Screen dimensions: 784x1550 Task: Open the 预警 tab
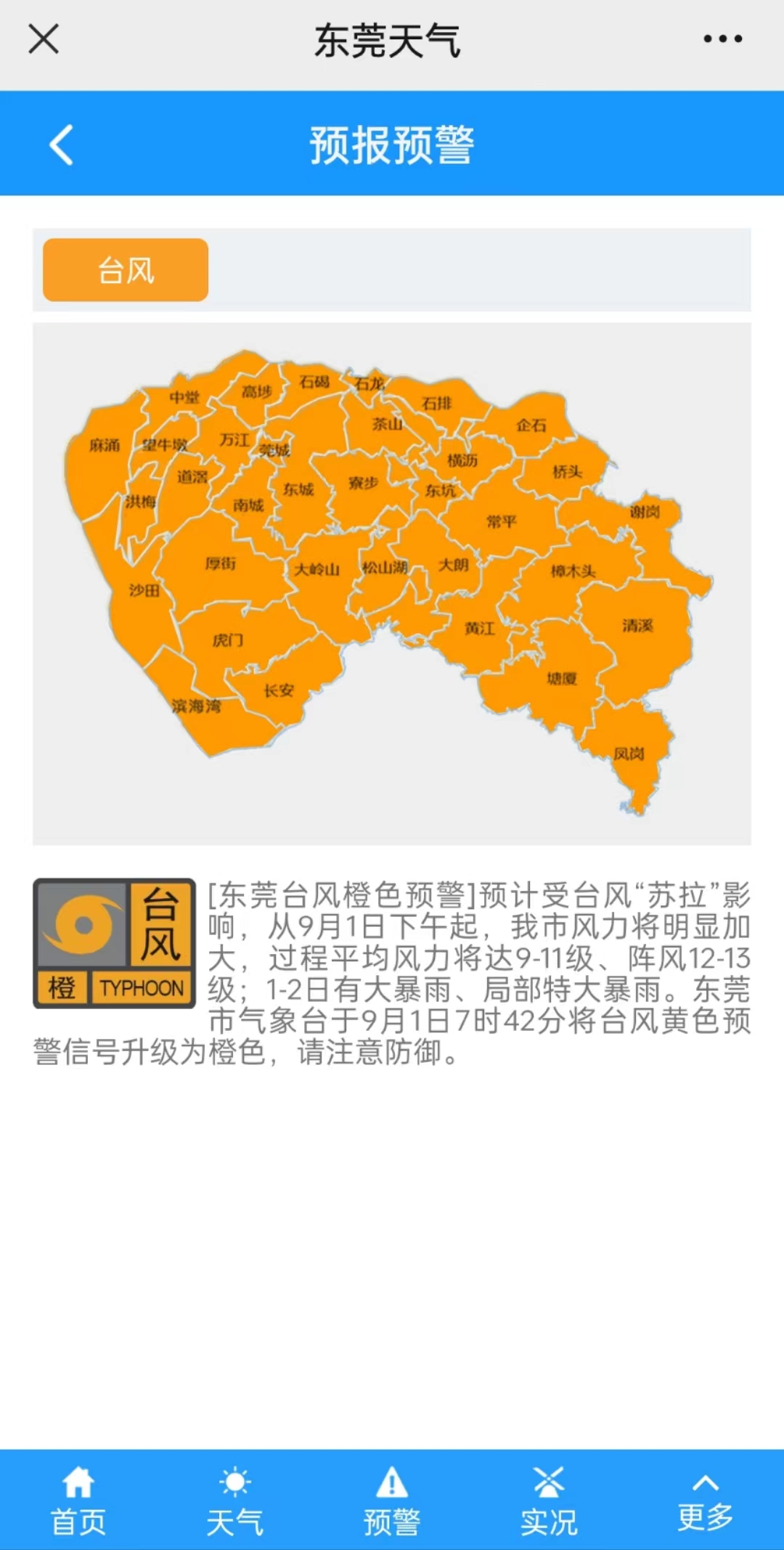pos(392,1501)
